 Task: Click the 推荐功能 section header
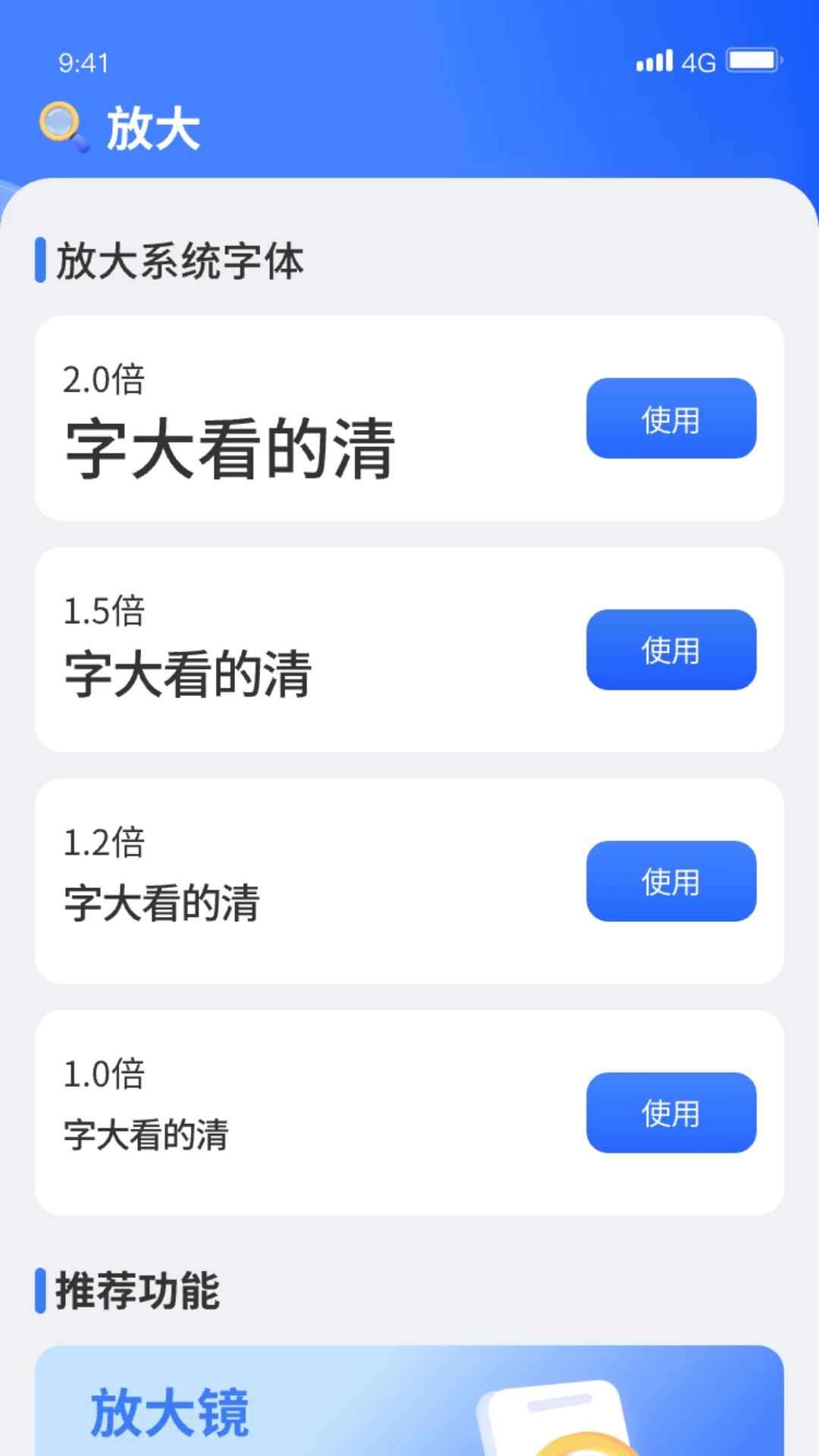point(136,1293)
